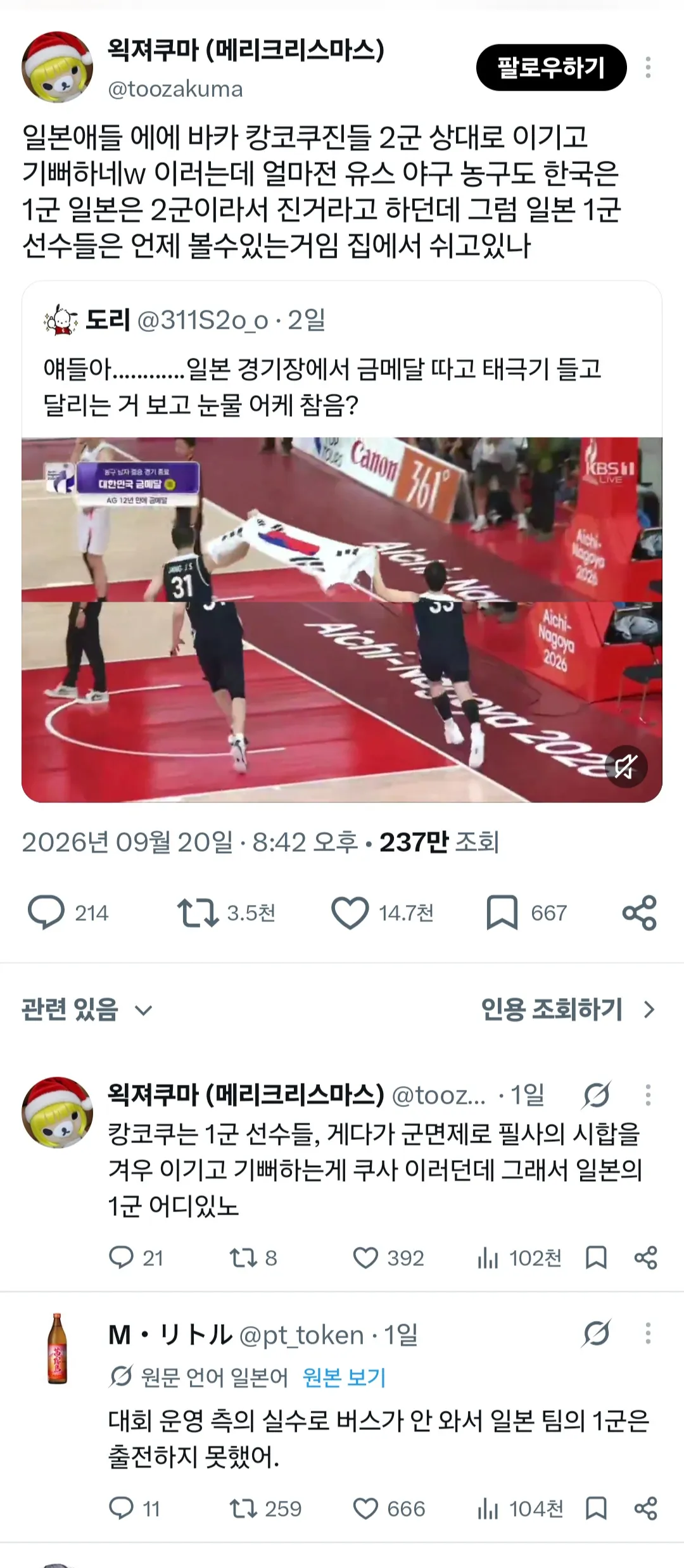This screenshot has height=1568, width=684.
Task: Bookmark M・リトル's reply
Action: (x=596, y=1508)
